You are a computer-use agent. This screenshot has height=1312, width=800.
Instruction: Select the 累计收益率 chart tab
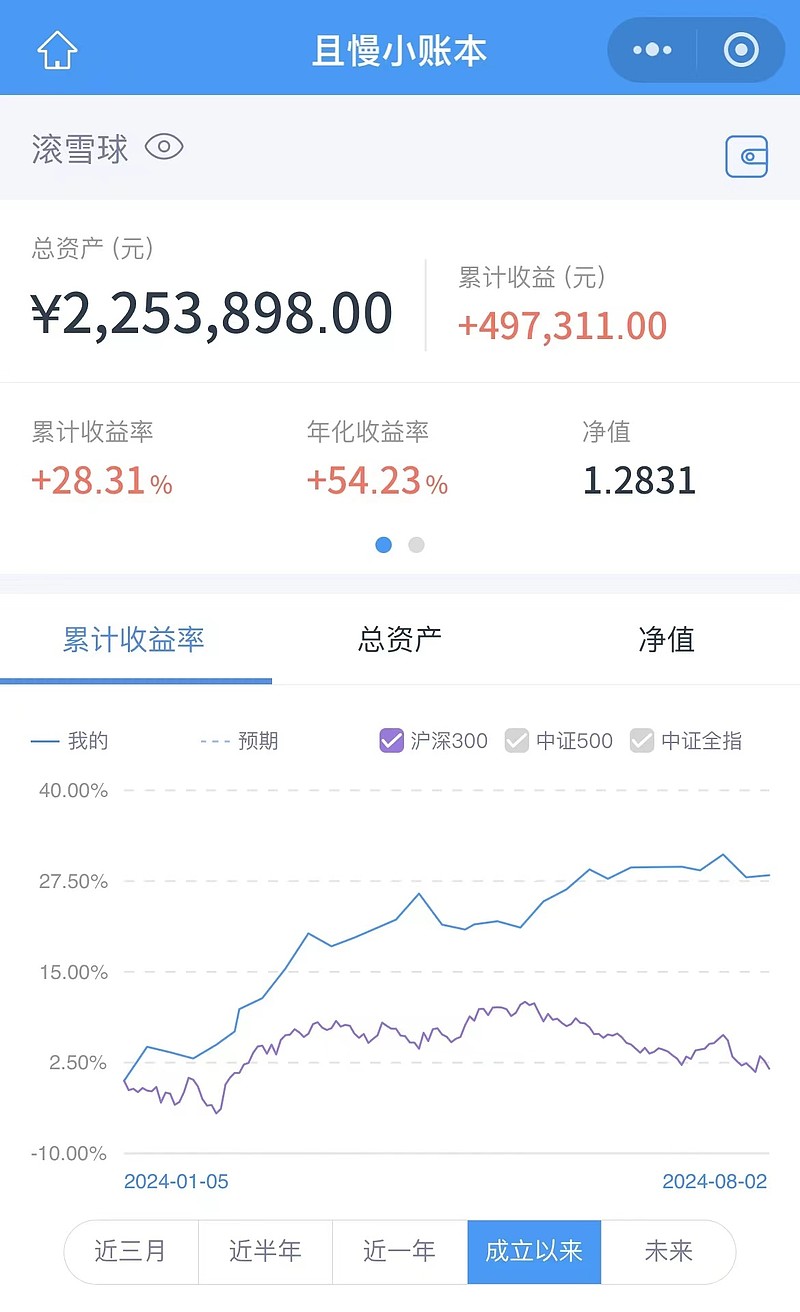coord(134,640)
